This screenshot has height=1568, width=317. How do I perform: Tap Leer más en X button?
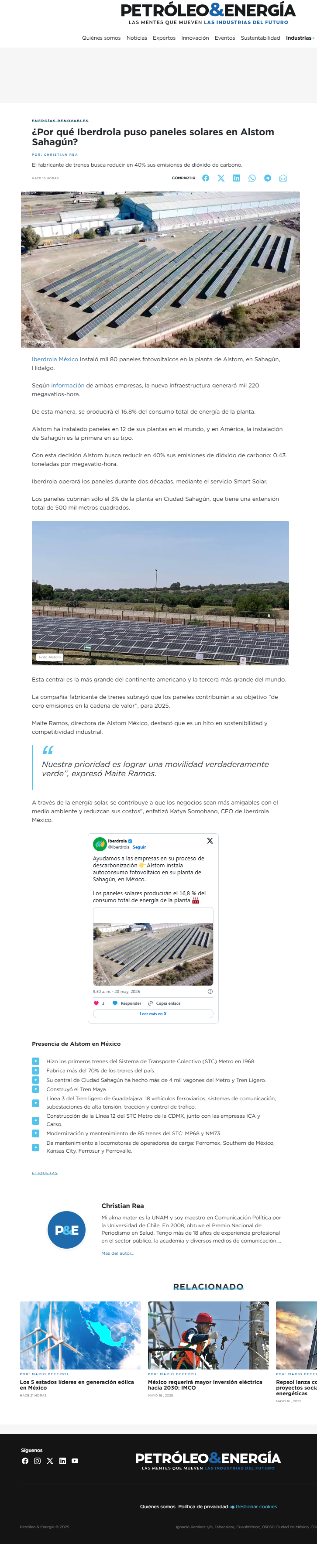[153, 1013]
